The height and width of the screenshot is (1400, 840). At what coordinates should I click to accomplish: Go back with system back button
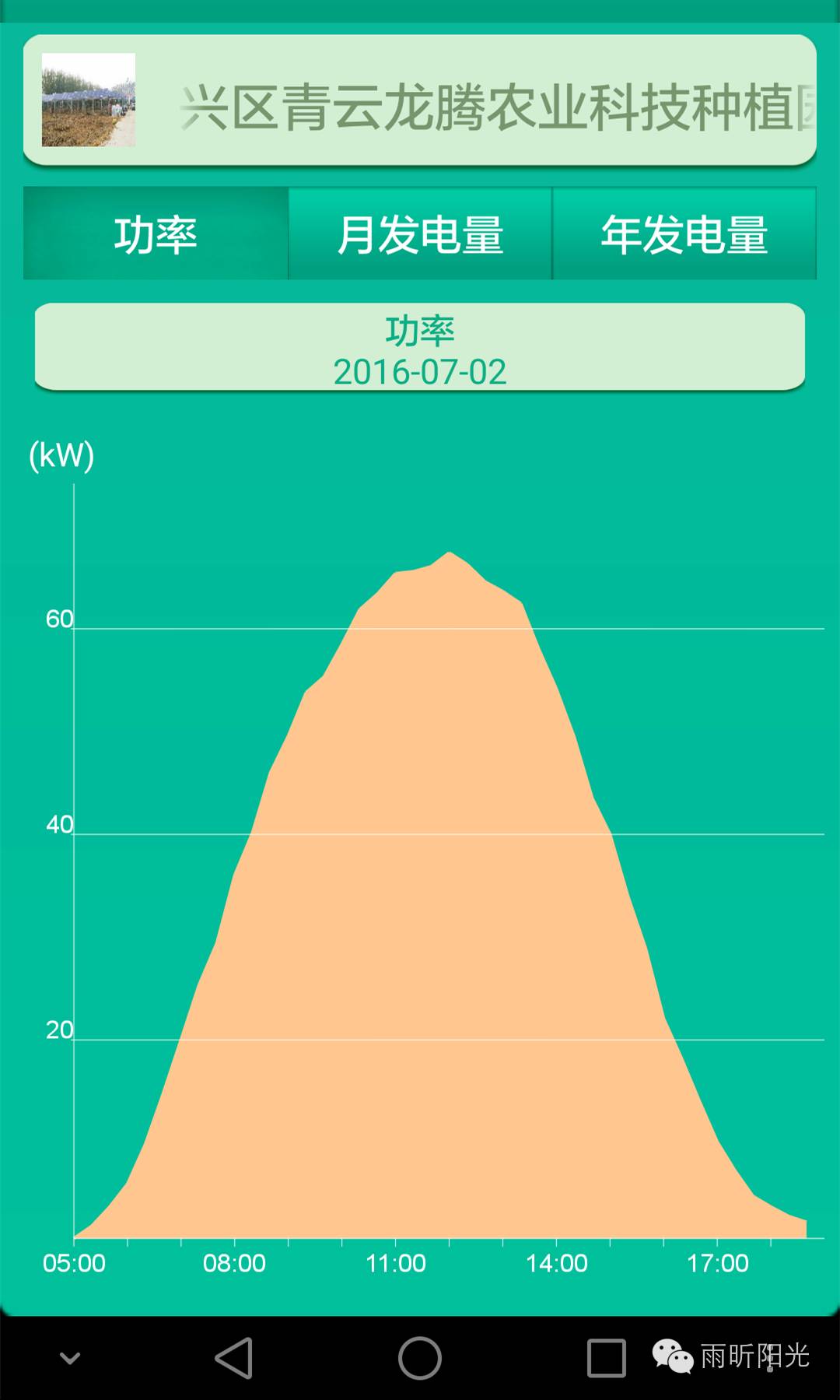pos(233,1358)
